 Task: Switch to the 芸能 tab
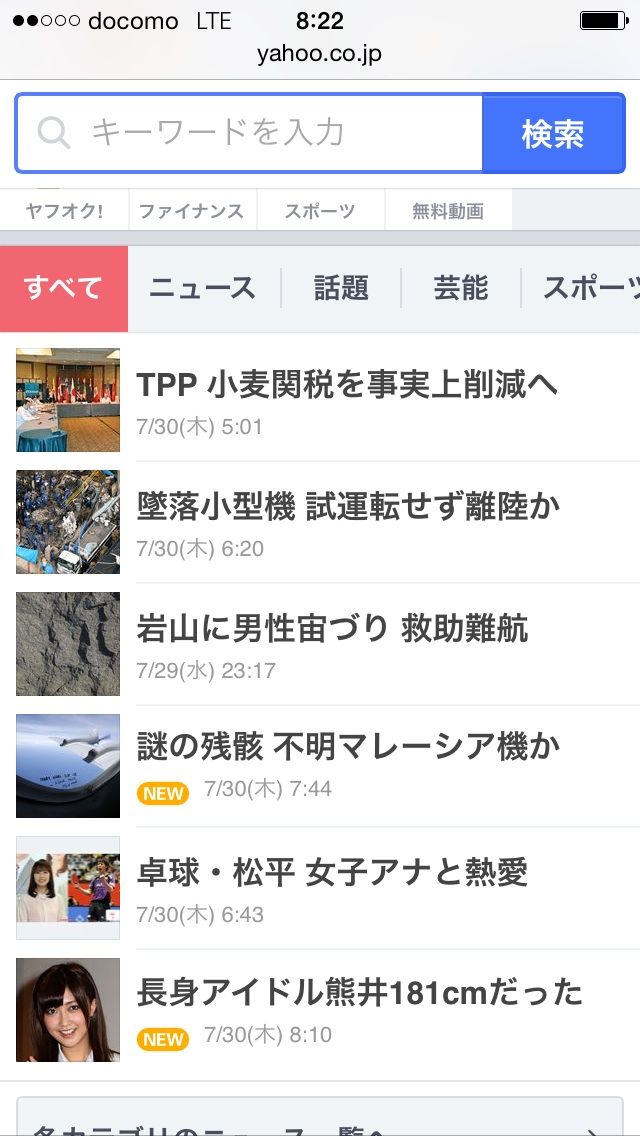[x=460, y=289]
